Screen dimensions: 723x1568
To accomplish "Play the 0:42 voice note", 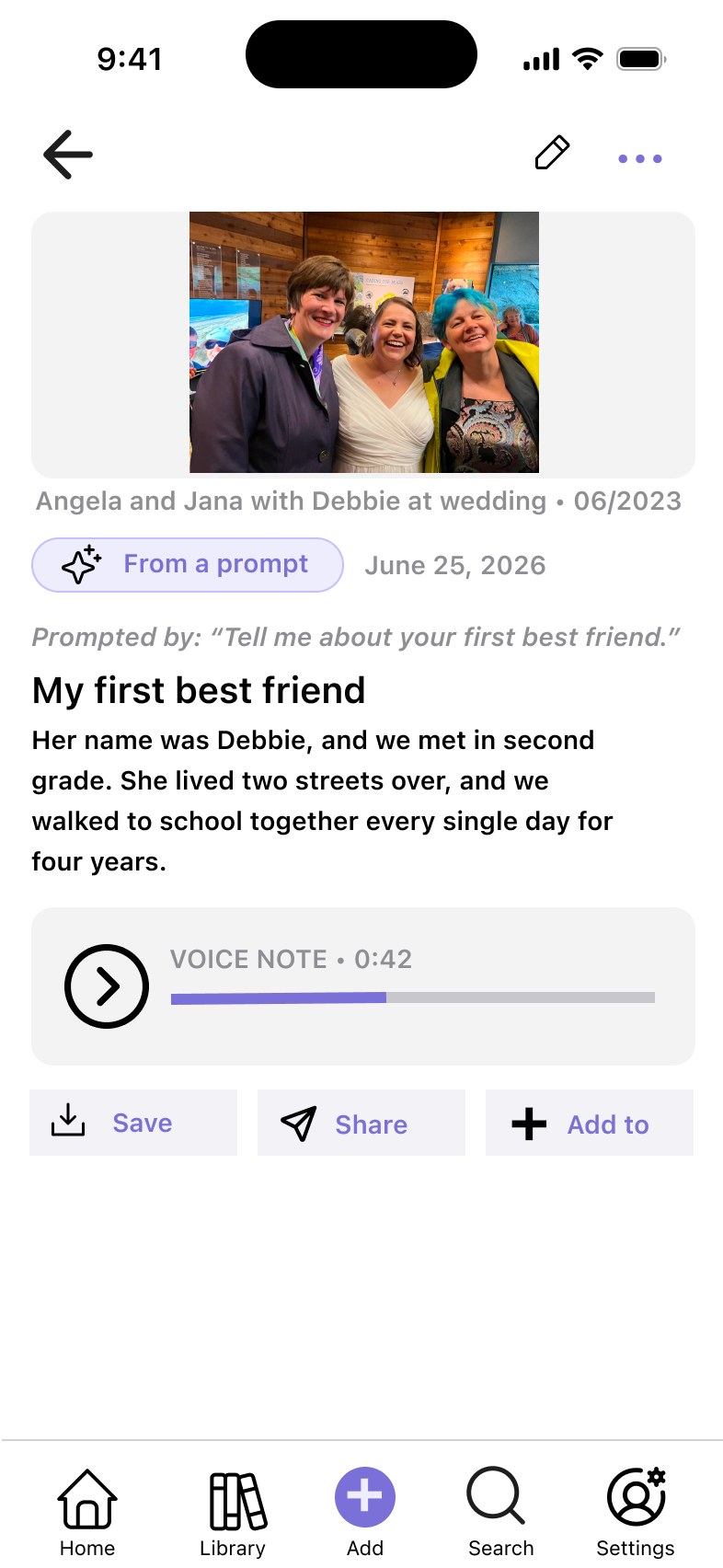I will [x=107, y=986].
